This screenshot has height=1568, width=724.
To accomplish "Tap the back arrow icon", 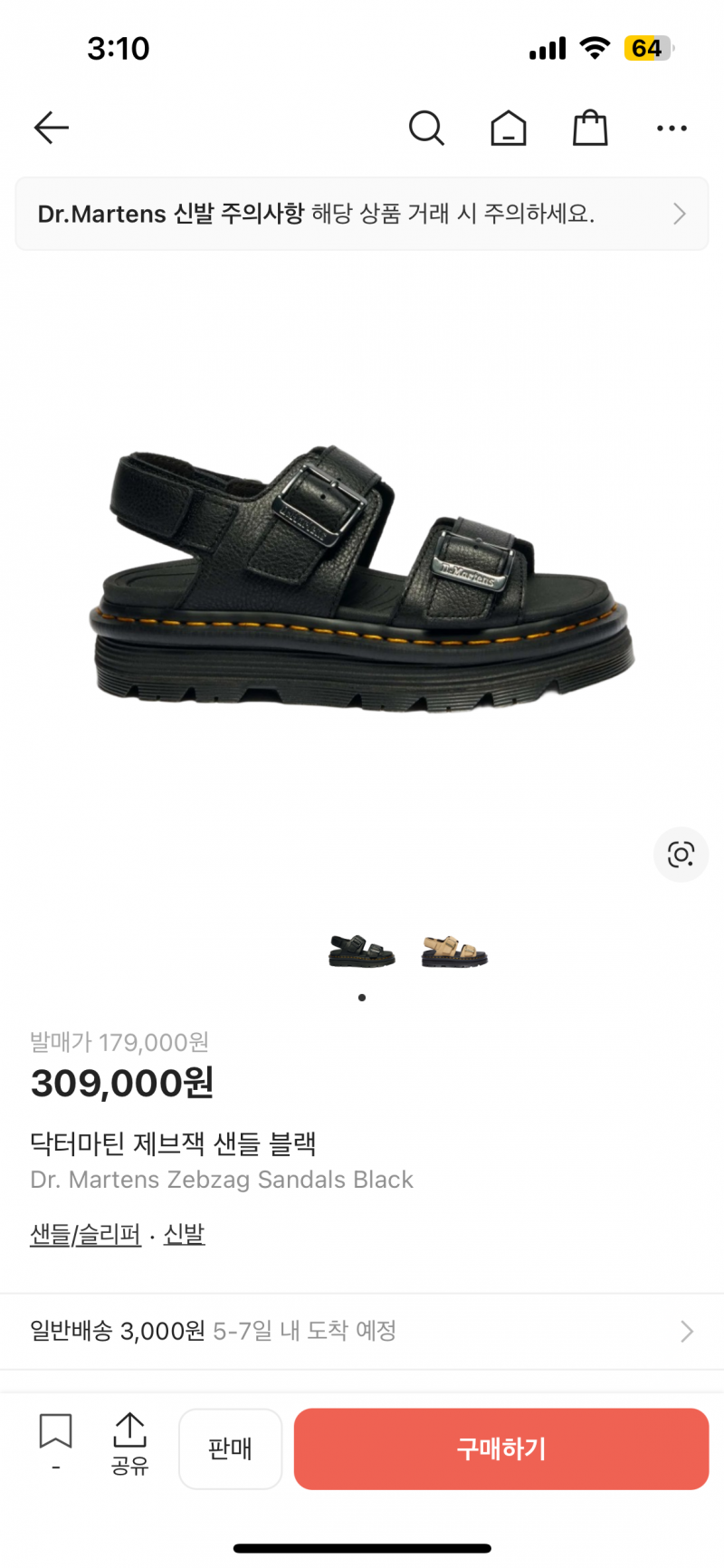I will pyautogui.click(x=51, y=128).
